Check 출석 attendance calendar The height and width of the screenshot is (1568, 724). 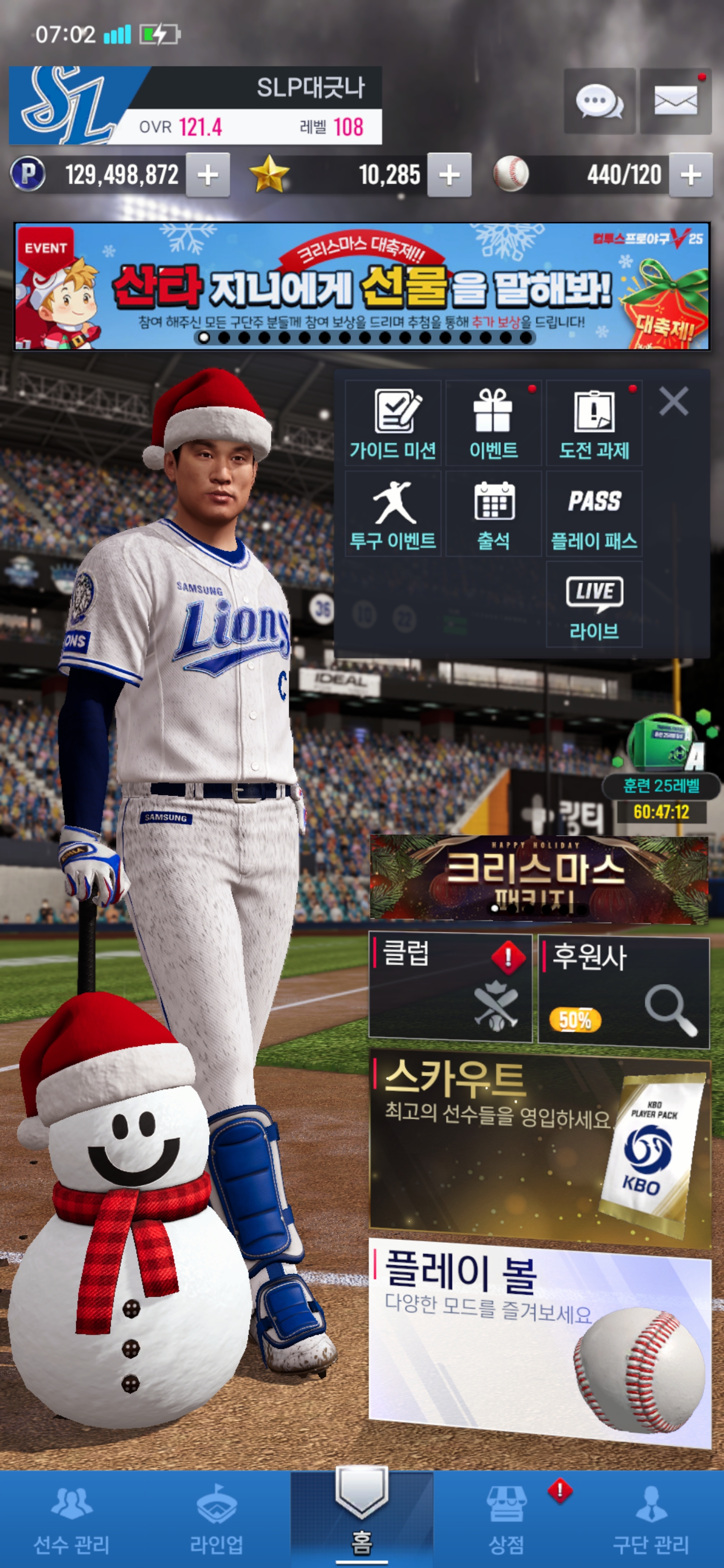(x=493, y=514)
